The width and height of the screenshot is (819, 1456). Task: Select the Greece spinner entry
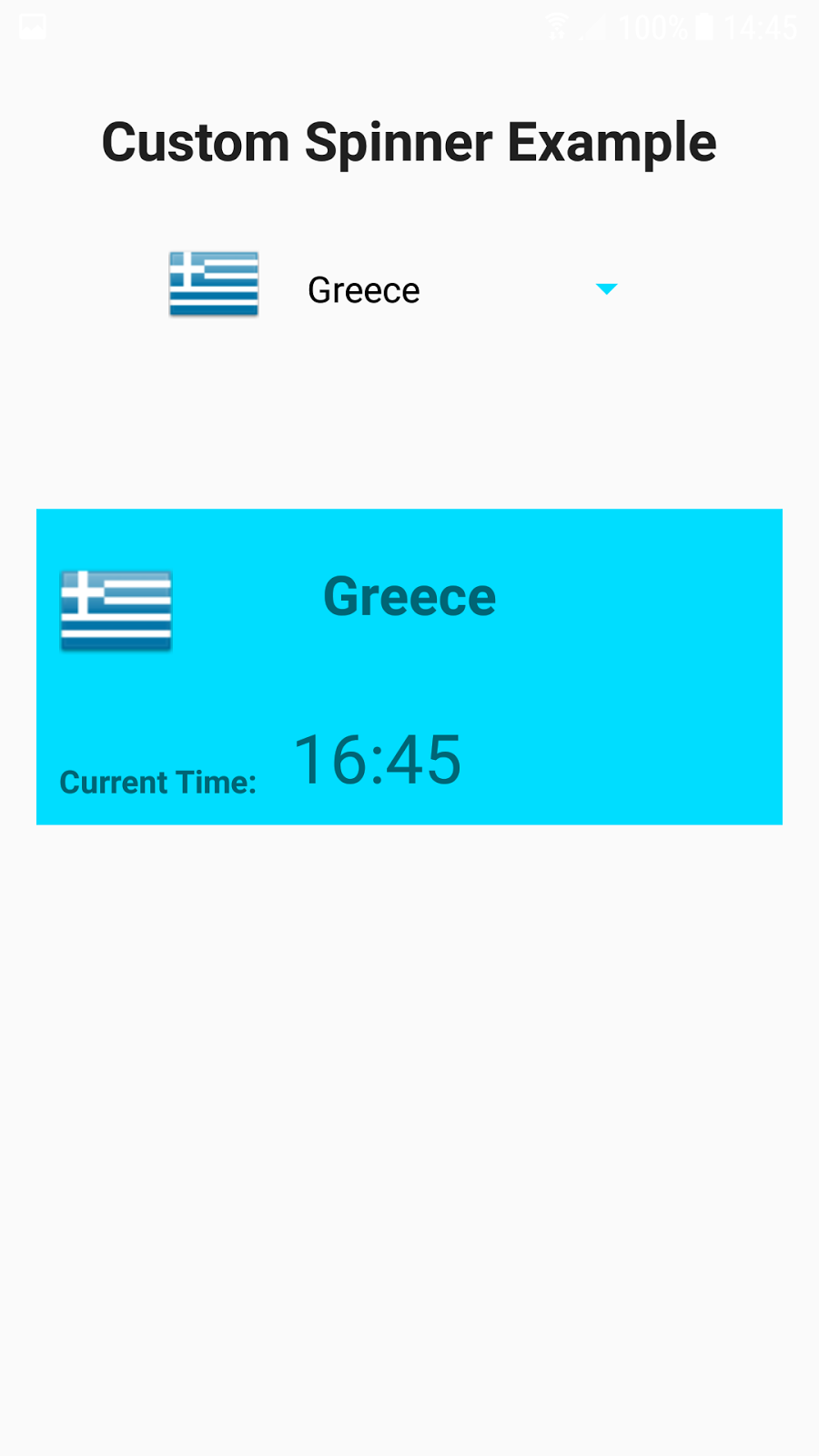pyautogui.click(x=364, y=289)
